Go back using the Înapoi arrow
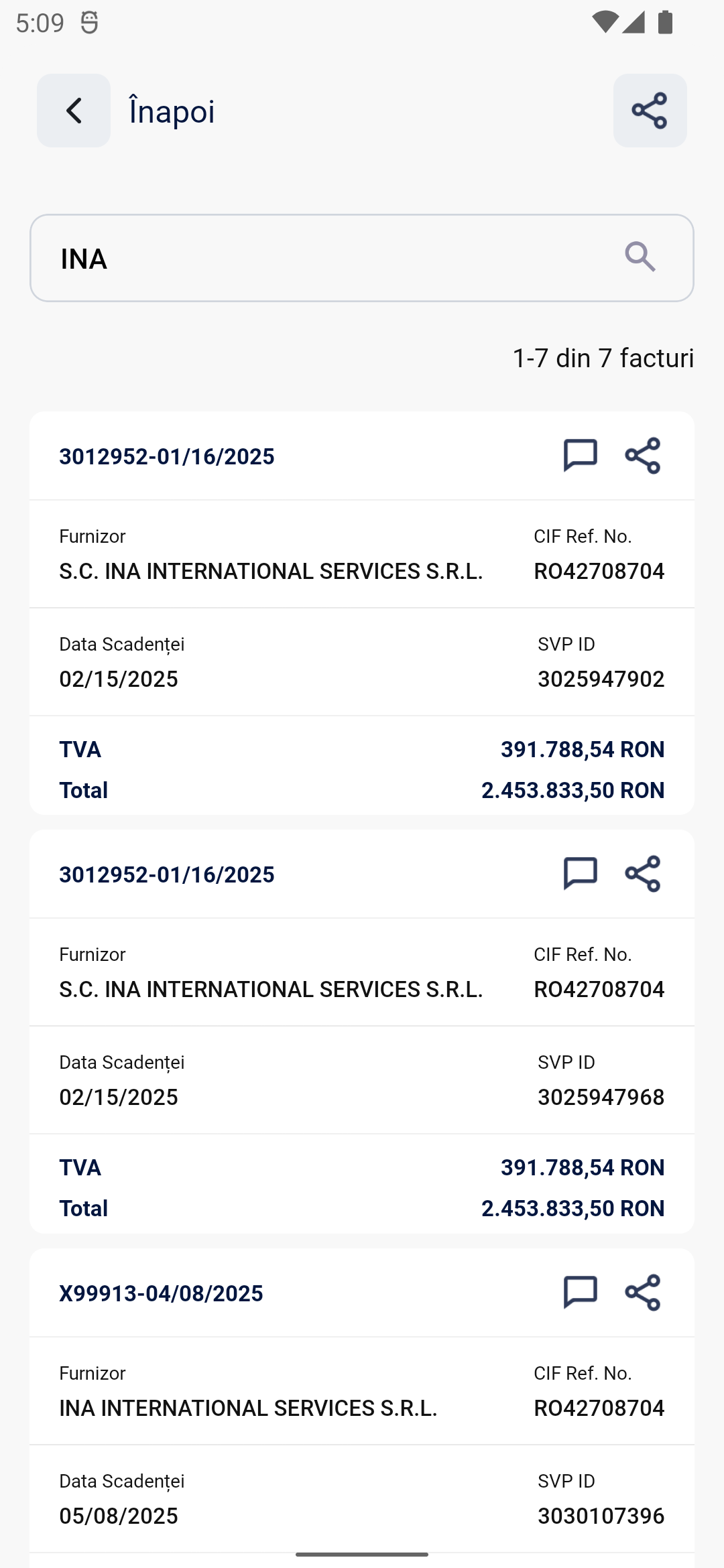The height and width of the screenshot is (1568, 724). 74,111
